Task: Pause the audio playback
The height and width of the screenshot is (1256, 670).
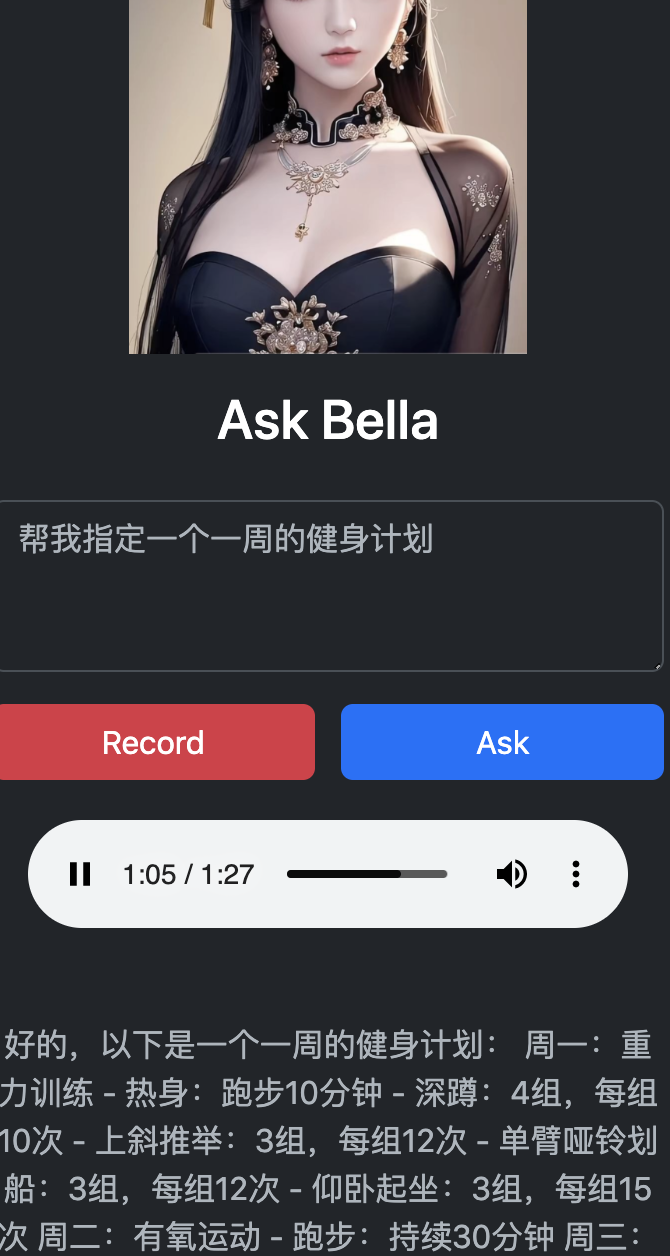Action: (x=80, y=875)
